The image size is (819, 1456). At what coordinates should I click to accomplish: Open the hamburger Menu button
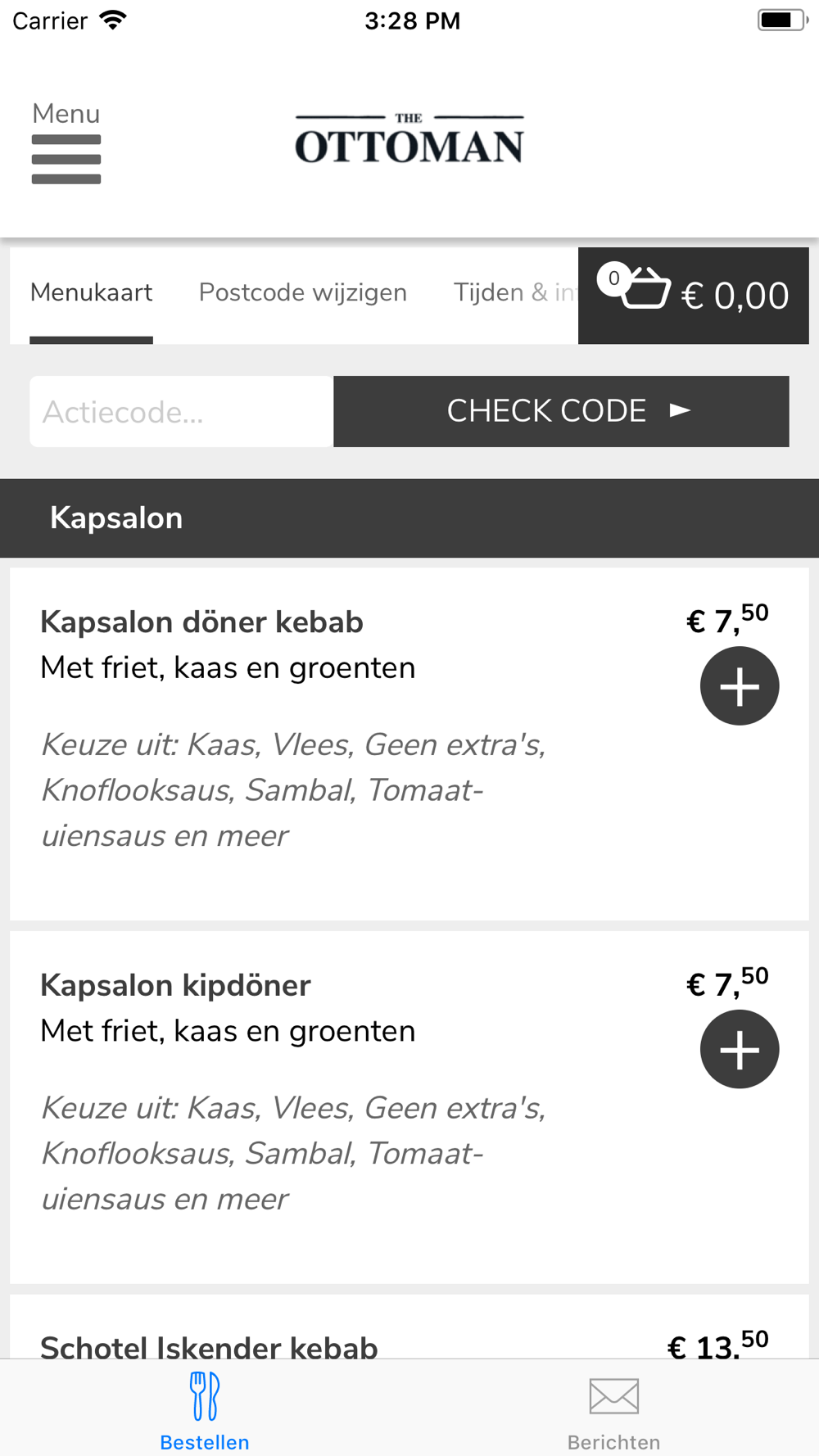coord(66,142)
